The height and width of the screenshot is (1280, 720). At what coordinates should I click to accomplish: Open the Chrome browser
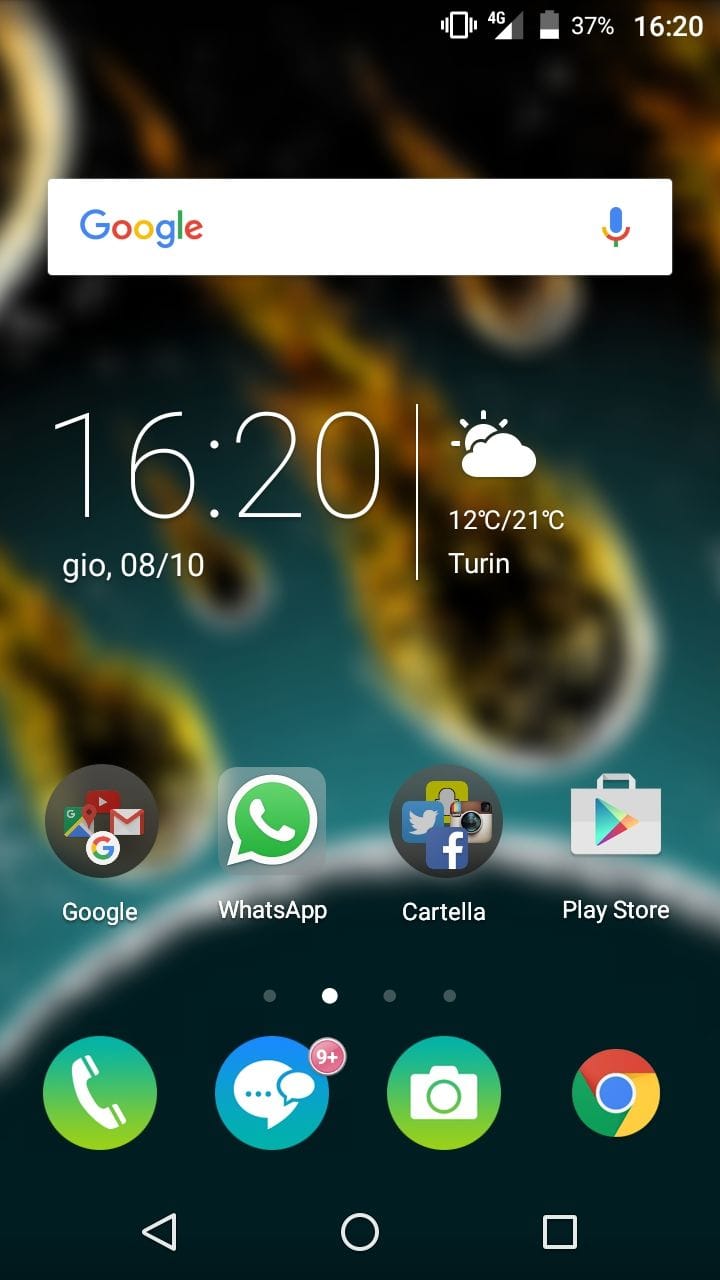616,1093
